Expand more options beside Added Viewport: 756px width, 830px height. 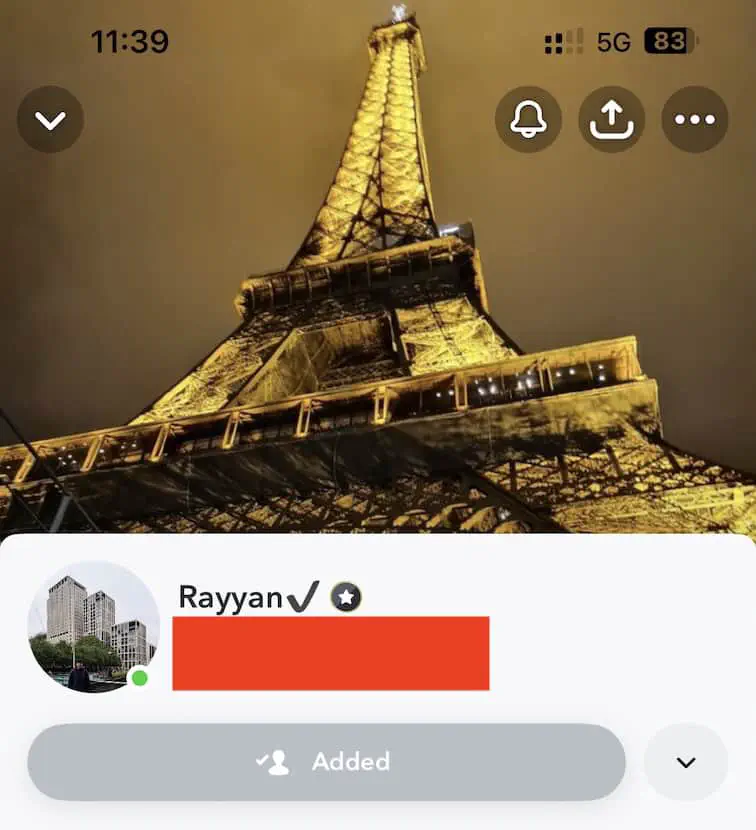(686, 762)
